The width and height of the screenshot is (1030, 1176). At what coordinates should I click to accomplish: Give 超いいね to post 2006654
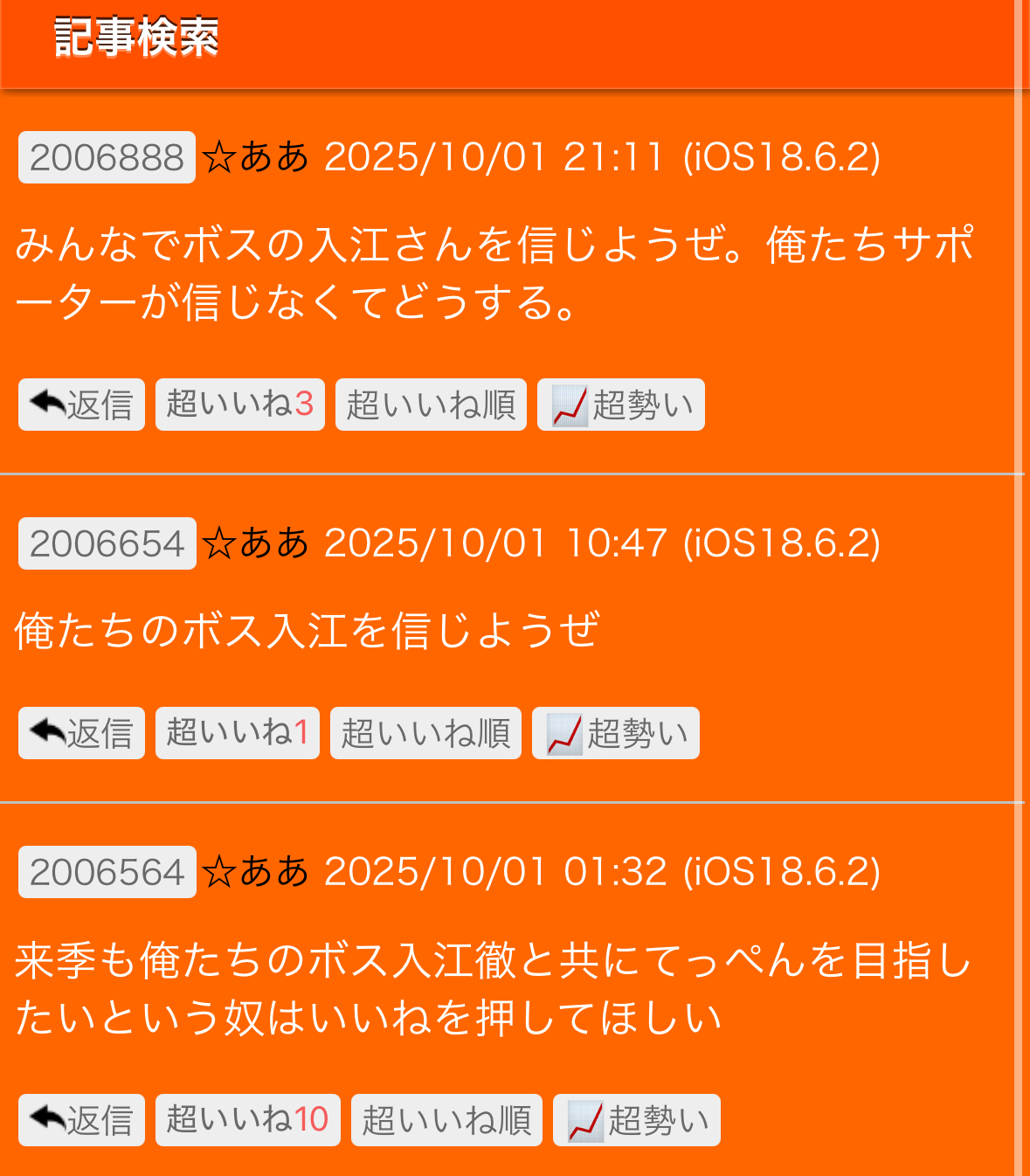(x=237, y=733)
